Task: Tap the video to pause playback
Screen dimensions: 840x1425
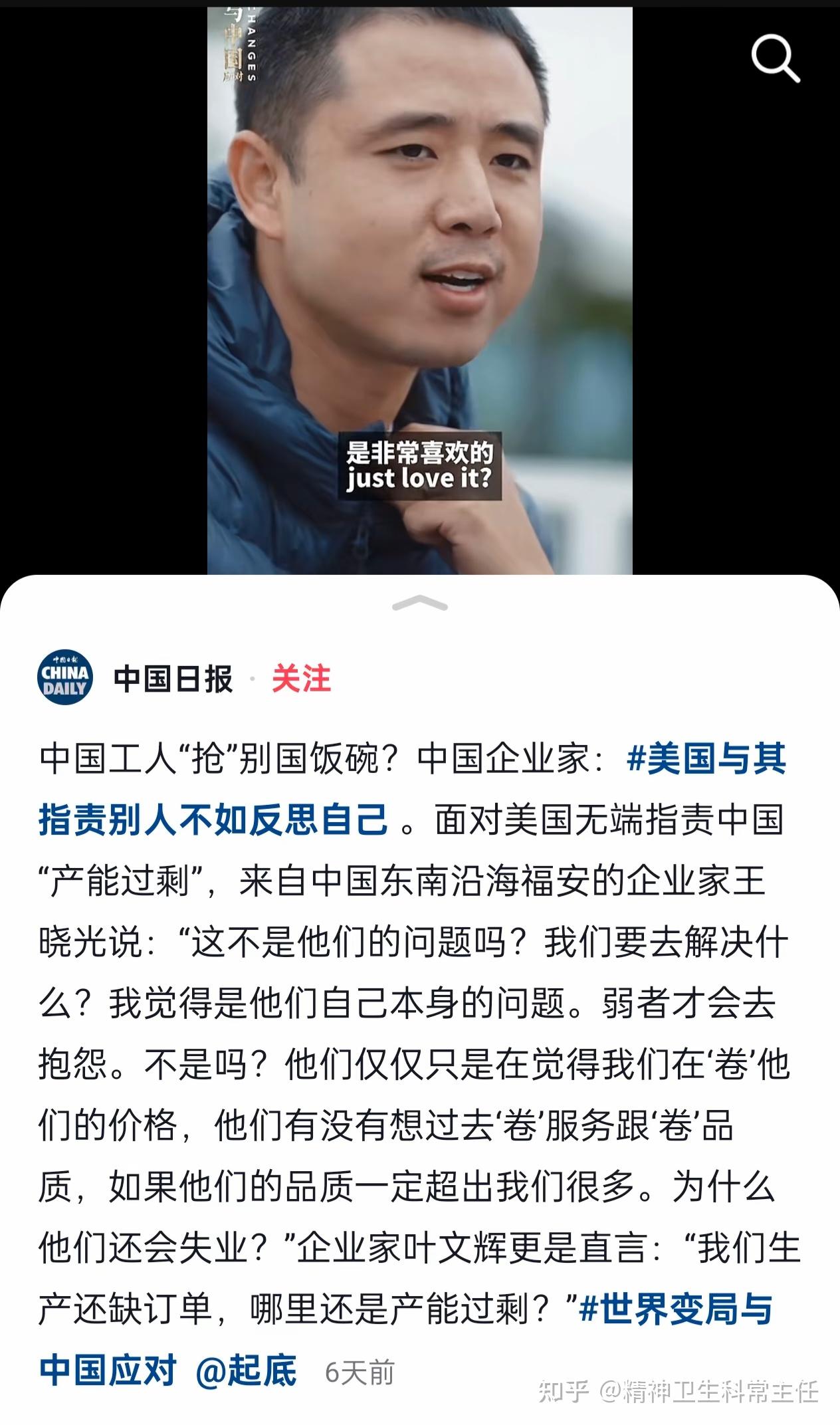Action: point(420,290)
